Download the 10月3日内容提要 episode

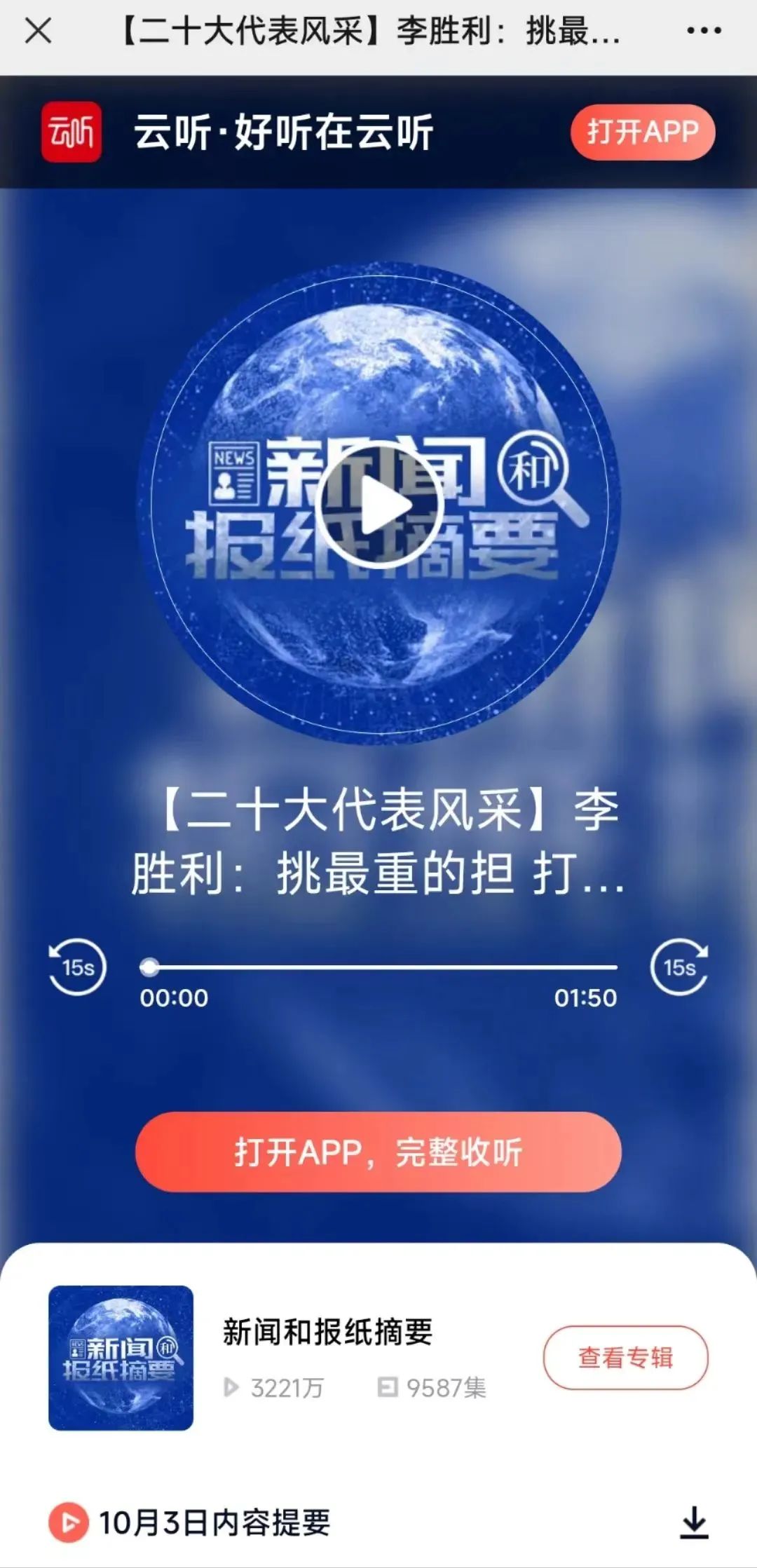tap(694, 1522)
